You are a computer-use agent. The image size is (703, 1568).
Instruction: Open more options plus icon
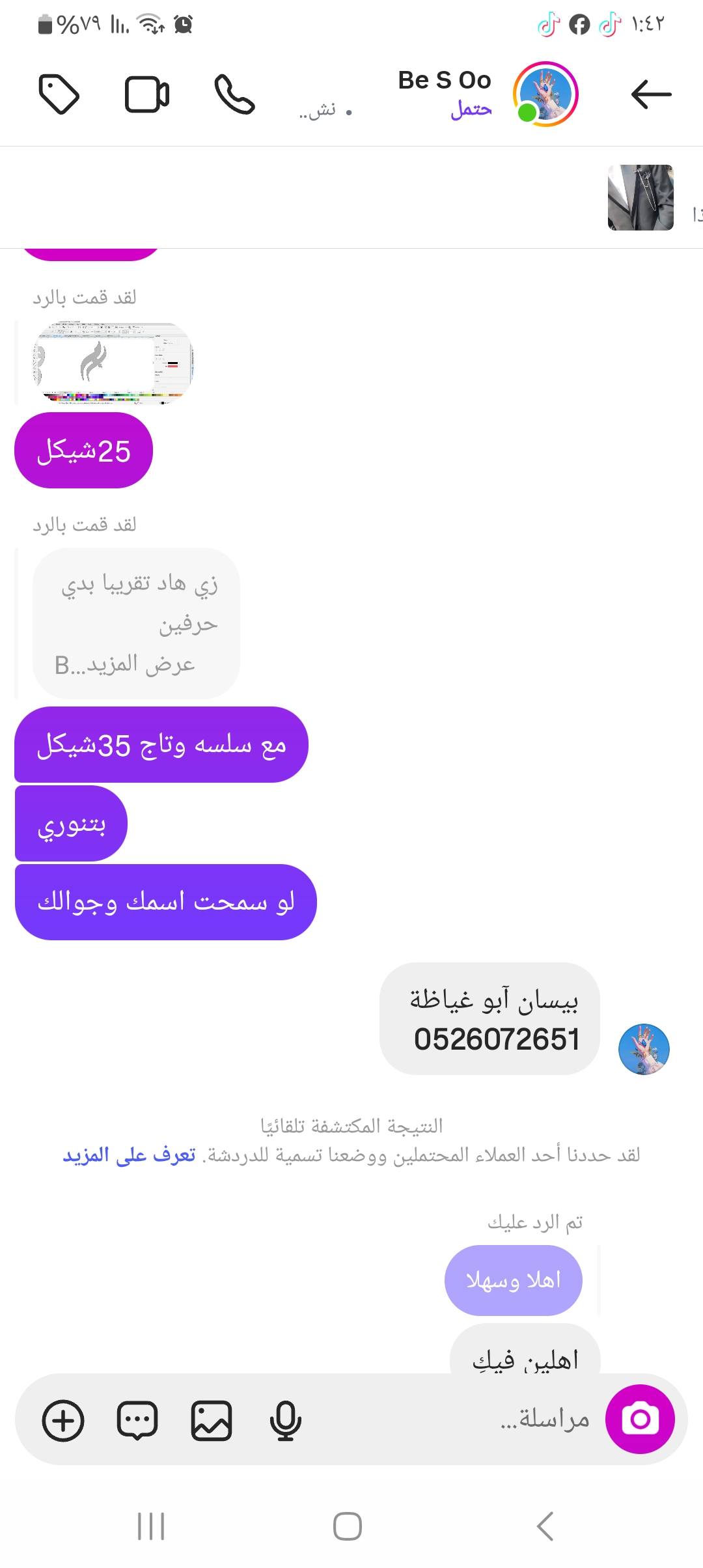coord(63,1420)
